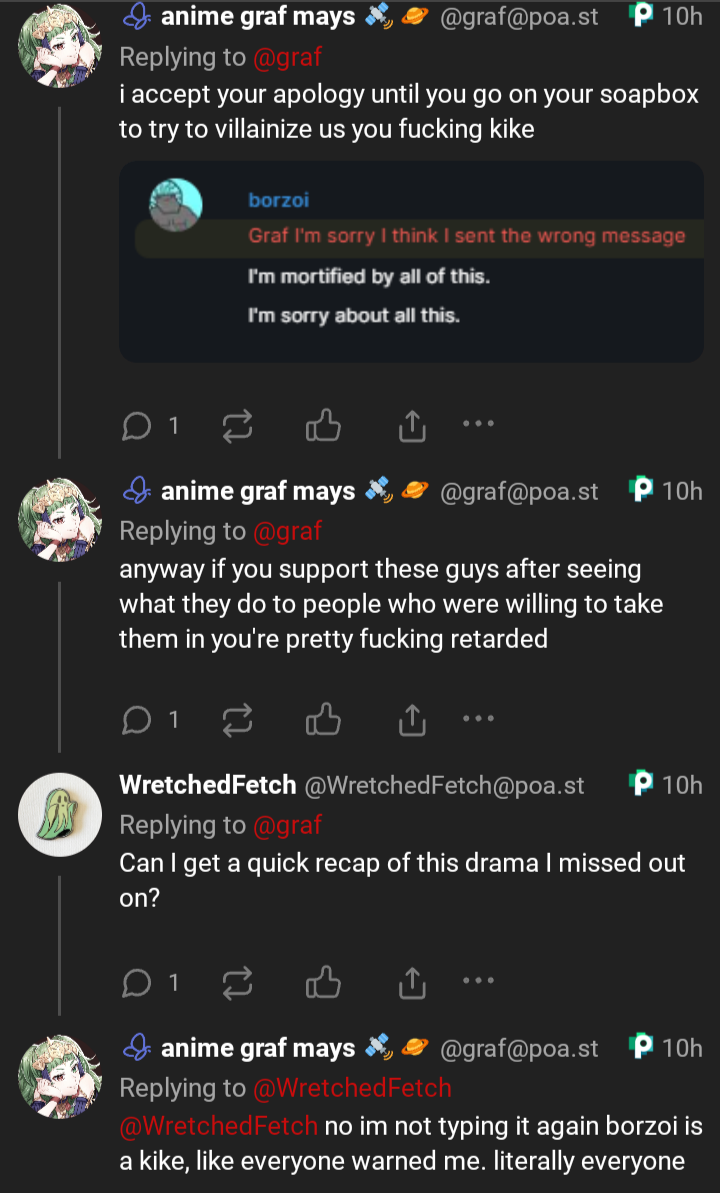Share the 'anyway if you support' post
Viewport: 720px width, 1193px height.
click(x=412, y=720)
